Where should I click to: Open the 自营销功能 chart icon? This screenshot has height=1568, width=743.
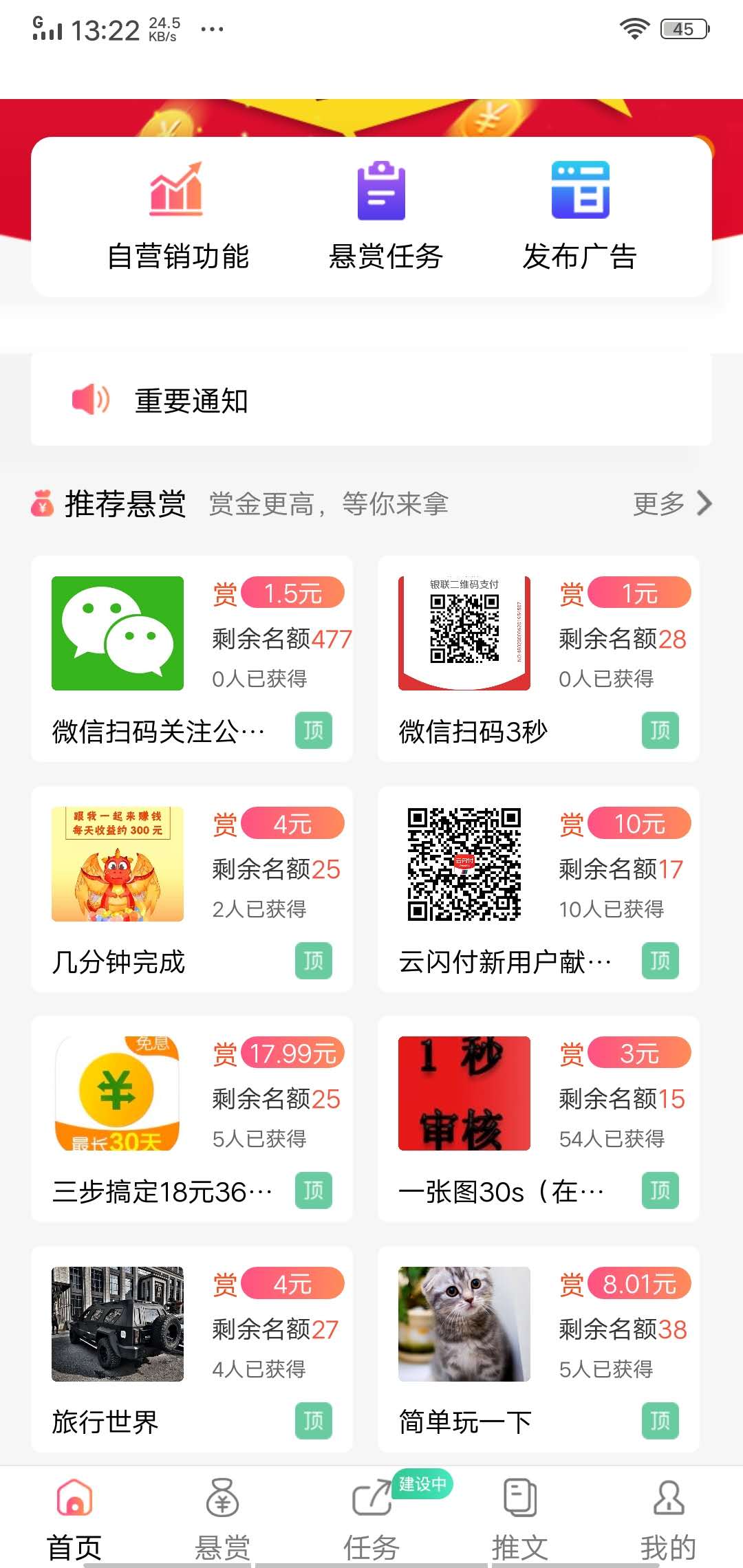177,191
